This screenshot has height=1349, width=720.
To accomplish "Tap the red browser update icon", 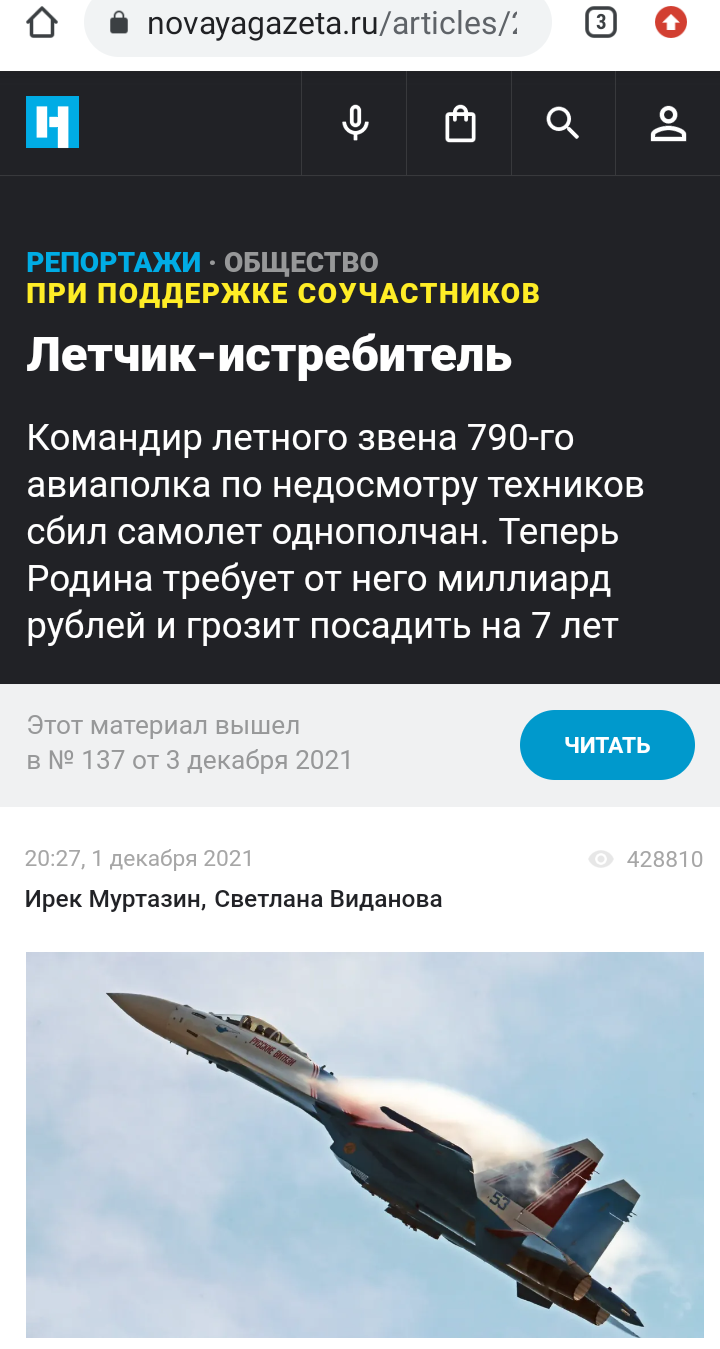I will 671,22.
